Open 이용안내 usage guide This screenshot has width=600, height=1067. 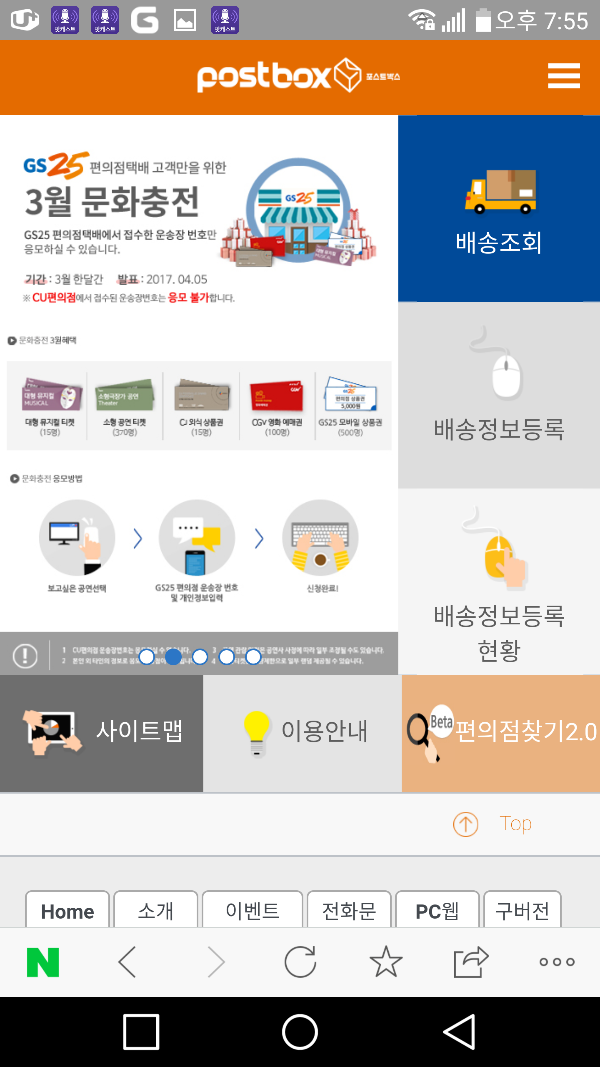tap(302, 732)
